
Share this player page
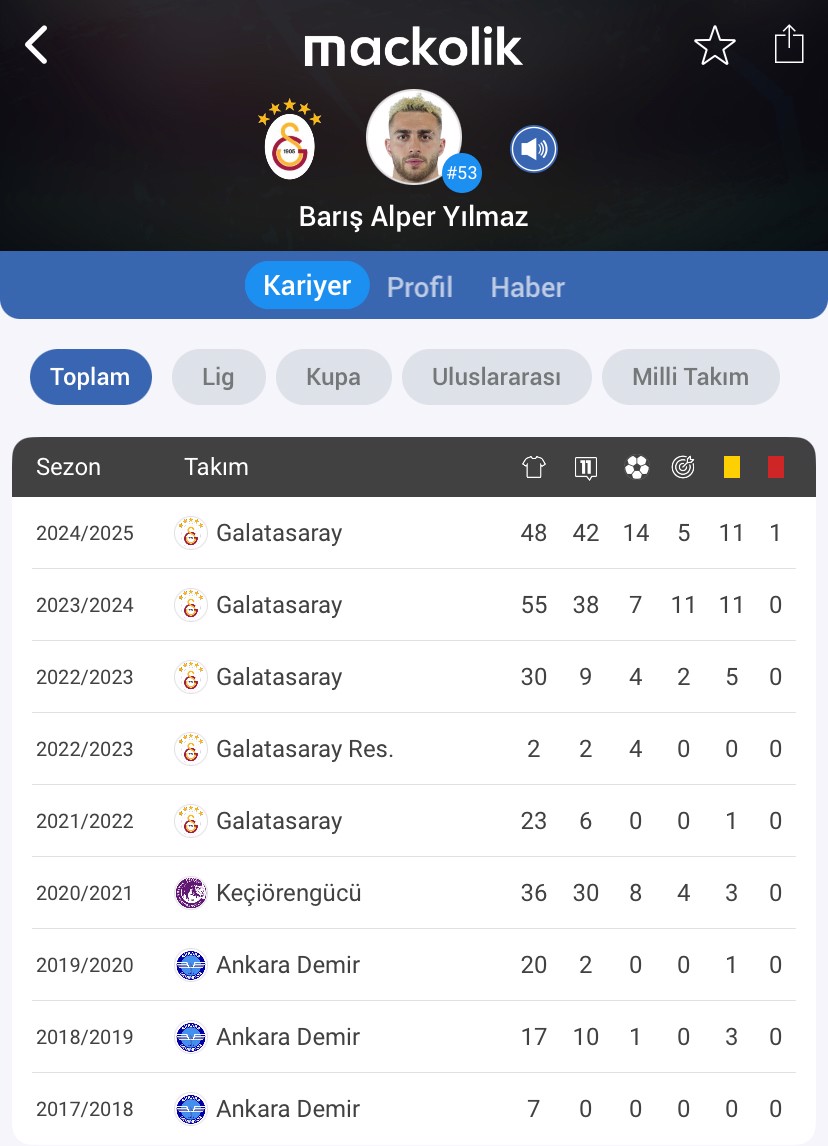(x=789, y=45)
